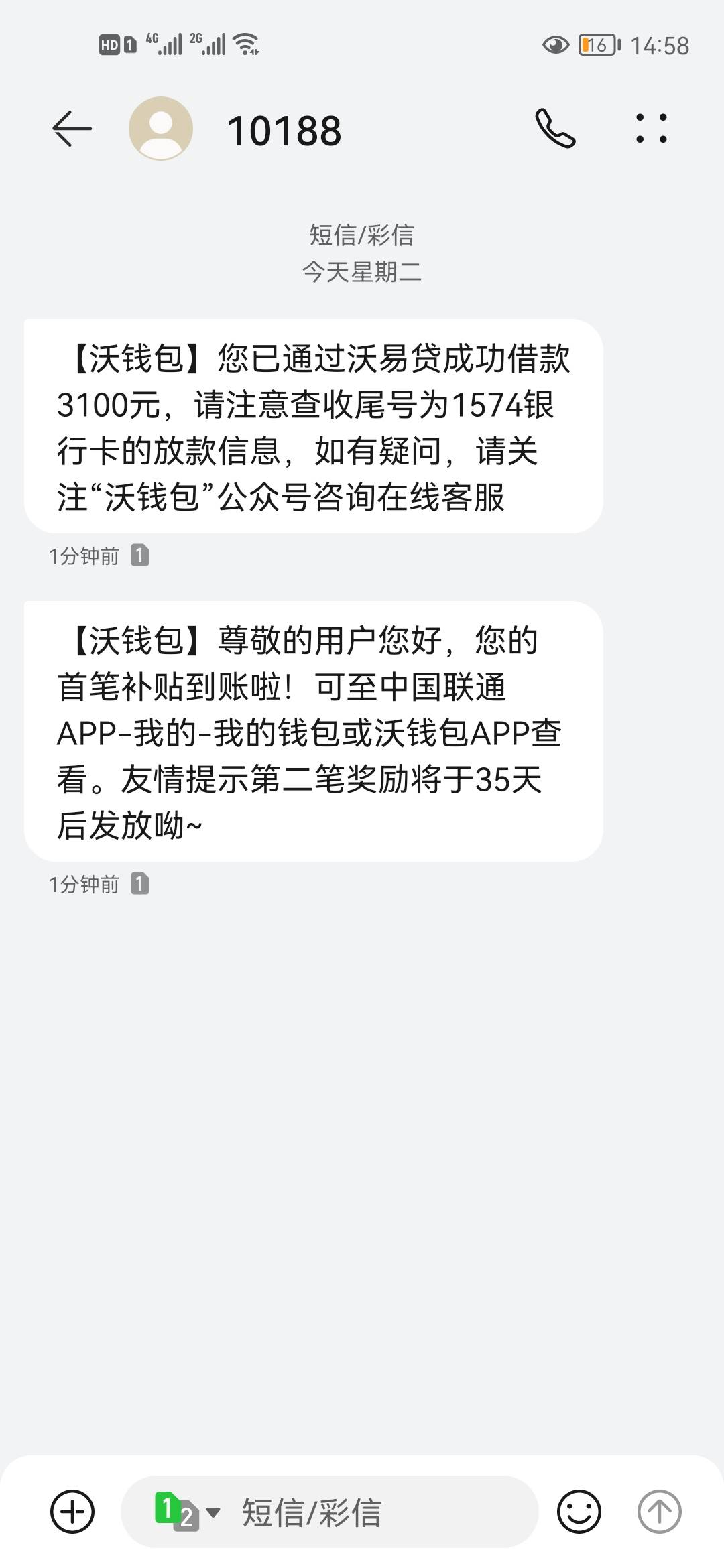Open the plus attachment menu
The width and height of the screenshot is (724, 1568).
pyautogui.click(x=72, y=1511)
